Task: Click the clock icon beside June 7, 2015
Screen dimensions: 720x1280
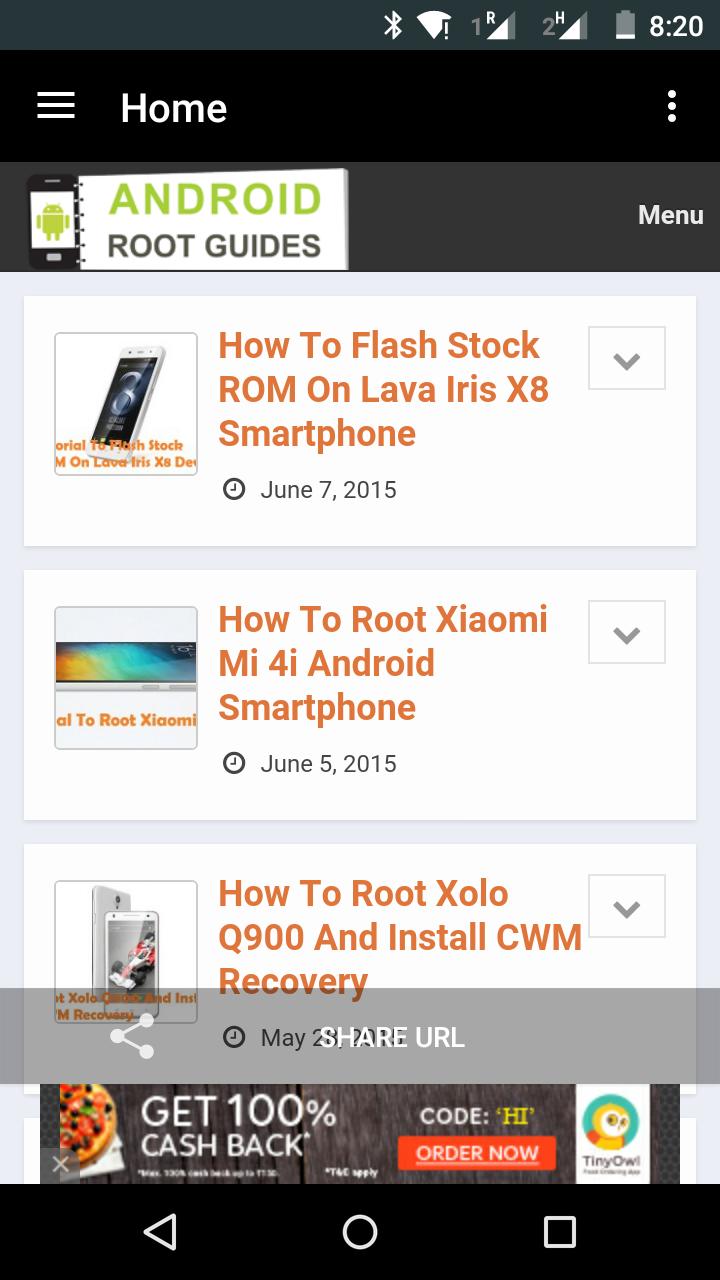Action: [233, 489]
